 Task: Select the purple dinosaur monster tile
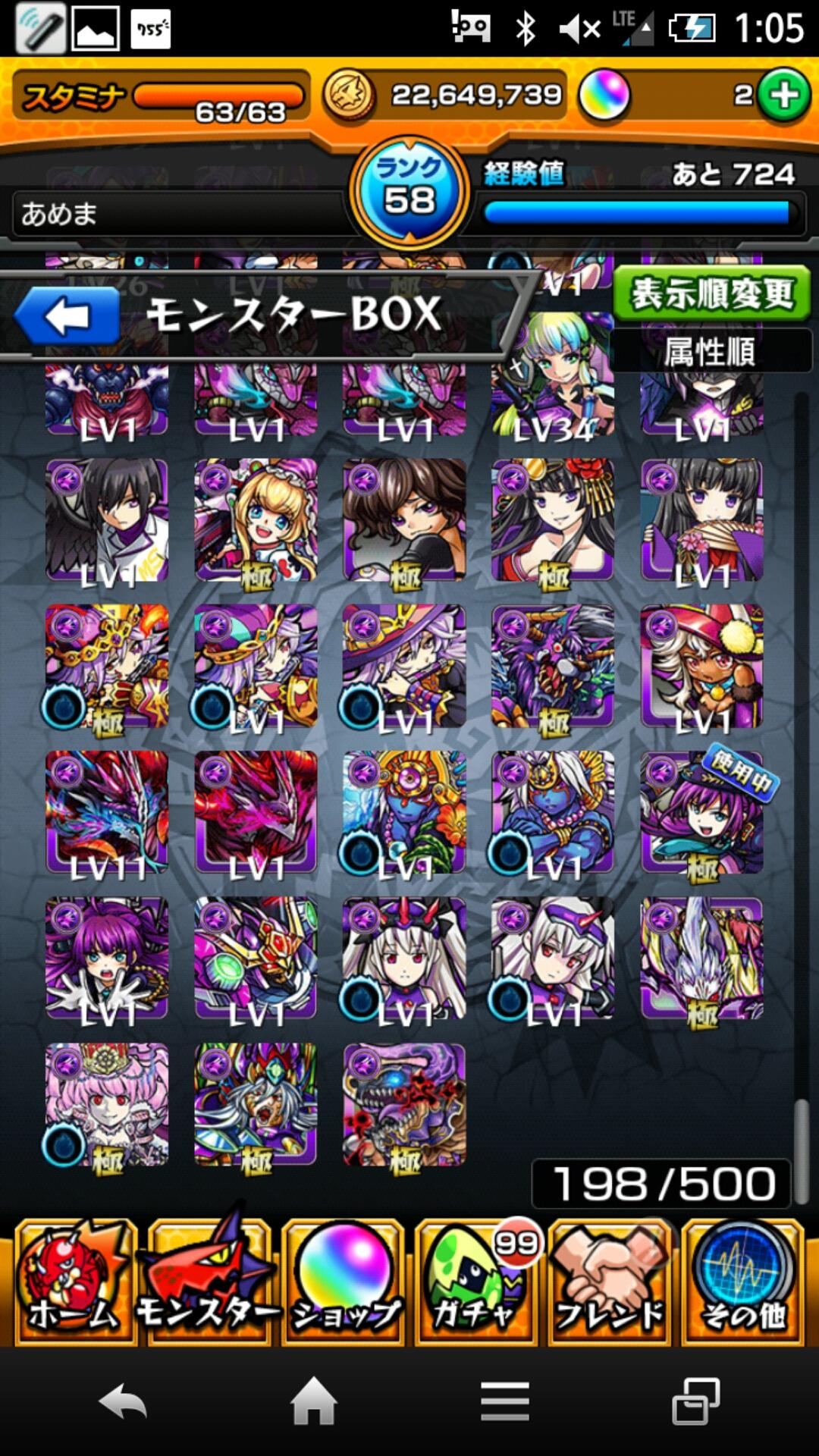pos(404,1104)
